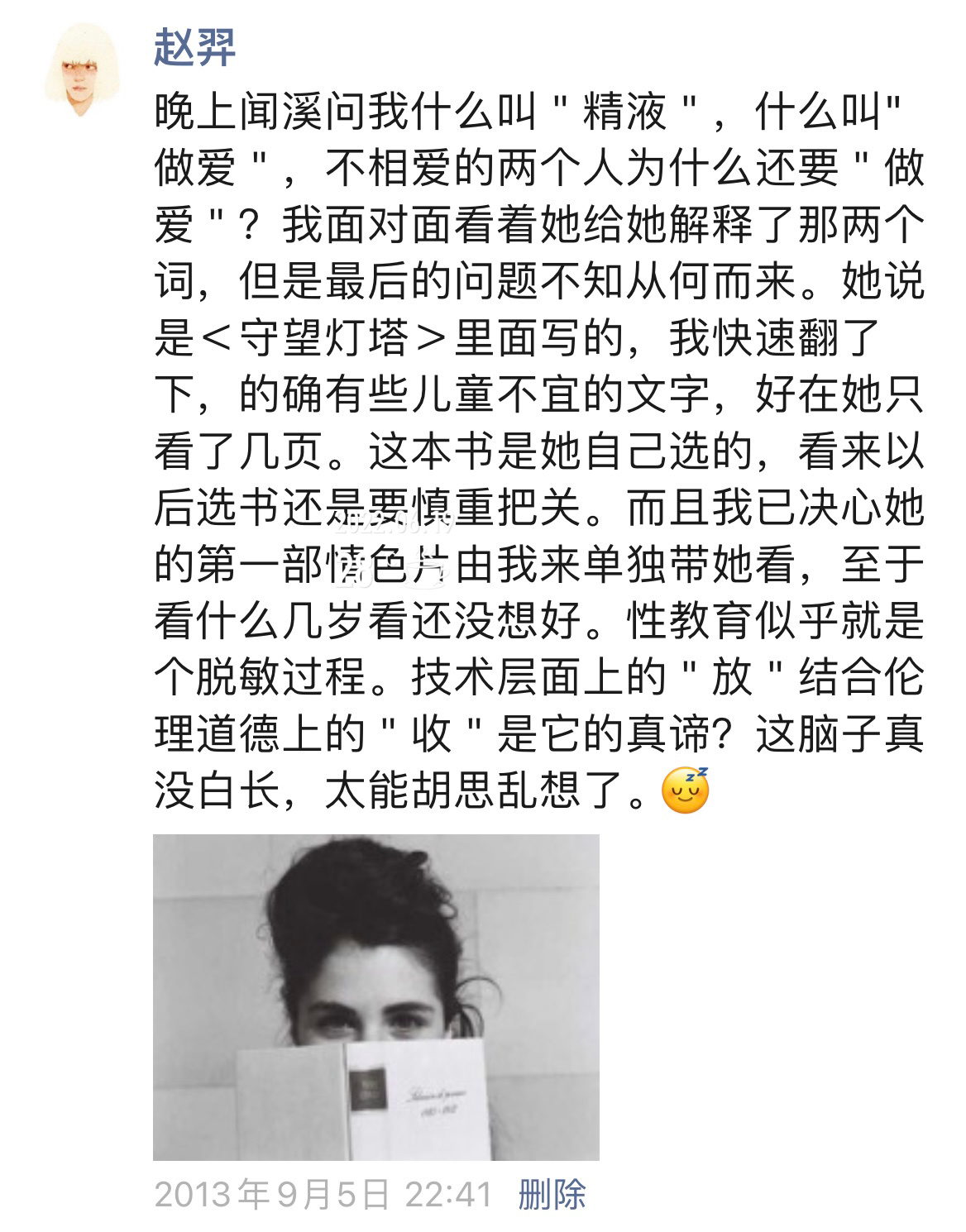This screenshot has height=1232, width=966.
Task: Open the attached black-and-white photo
Action: tap(376, 997)
